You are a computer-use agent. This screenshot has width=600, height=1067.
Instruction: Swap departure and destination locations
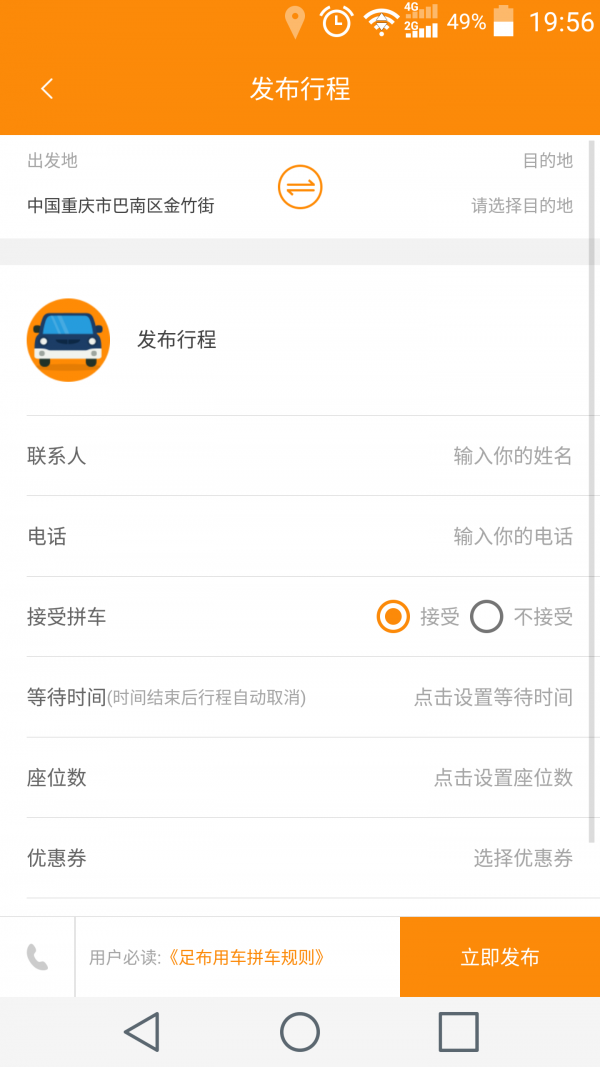[300, 187]
